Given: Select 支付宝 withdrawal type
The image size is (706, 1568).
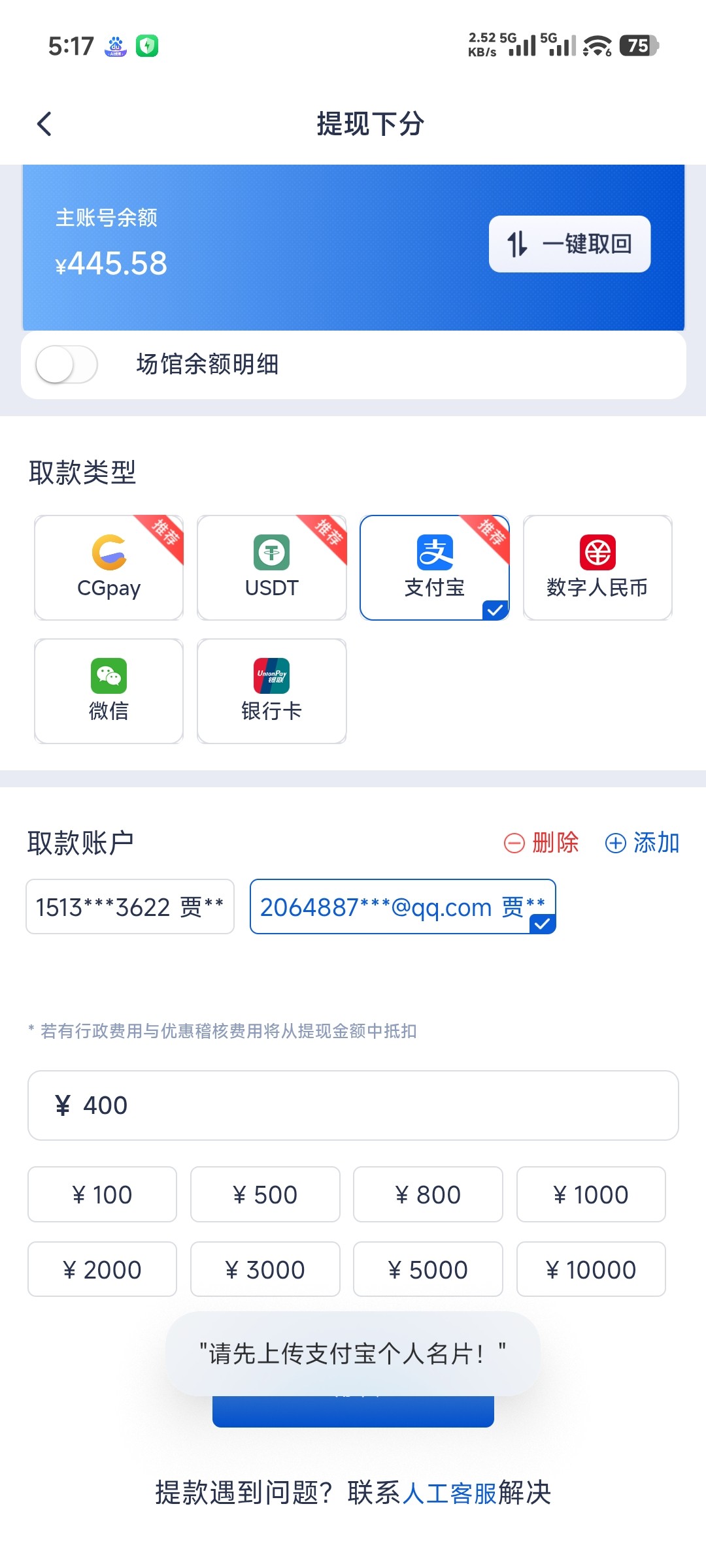Looking at the screenshot, I should tap(435, 567).
